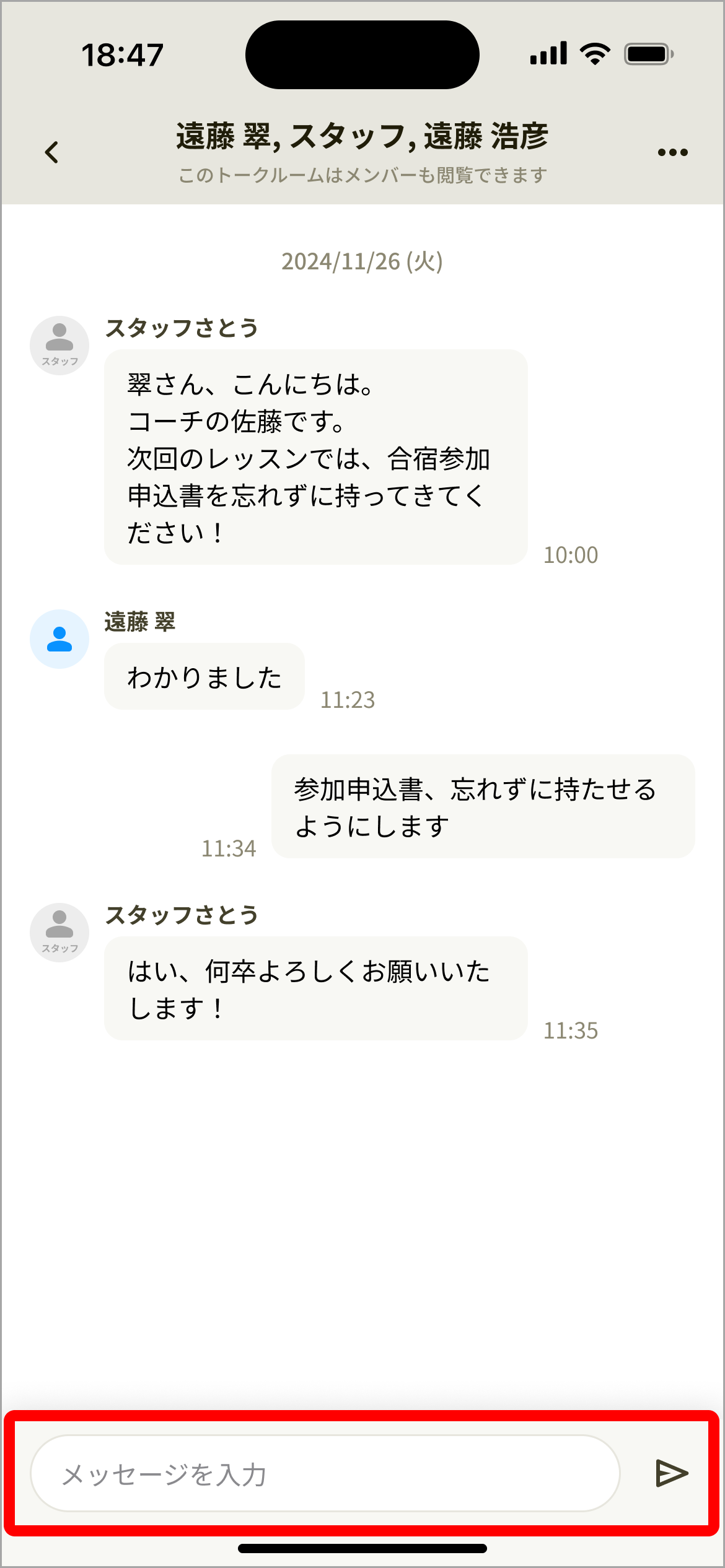Image resolution: width=725 pixels, height=1568 pixels.
Task: Tap 遠藤 翠's blue profile avatar
Action: click(59, 638)
